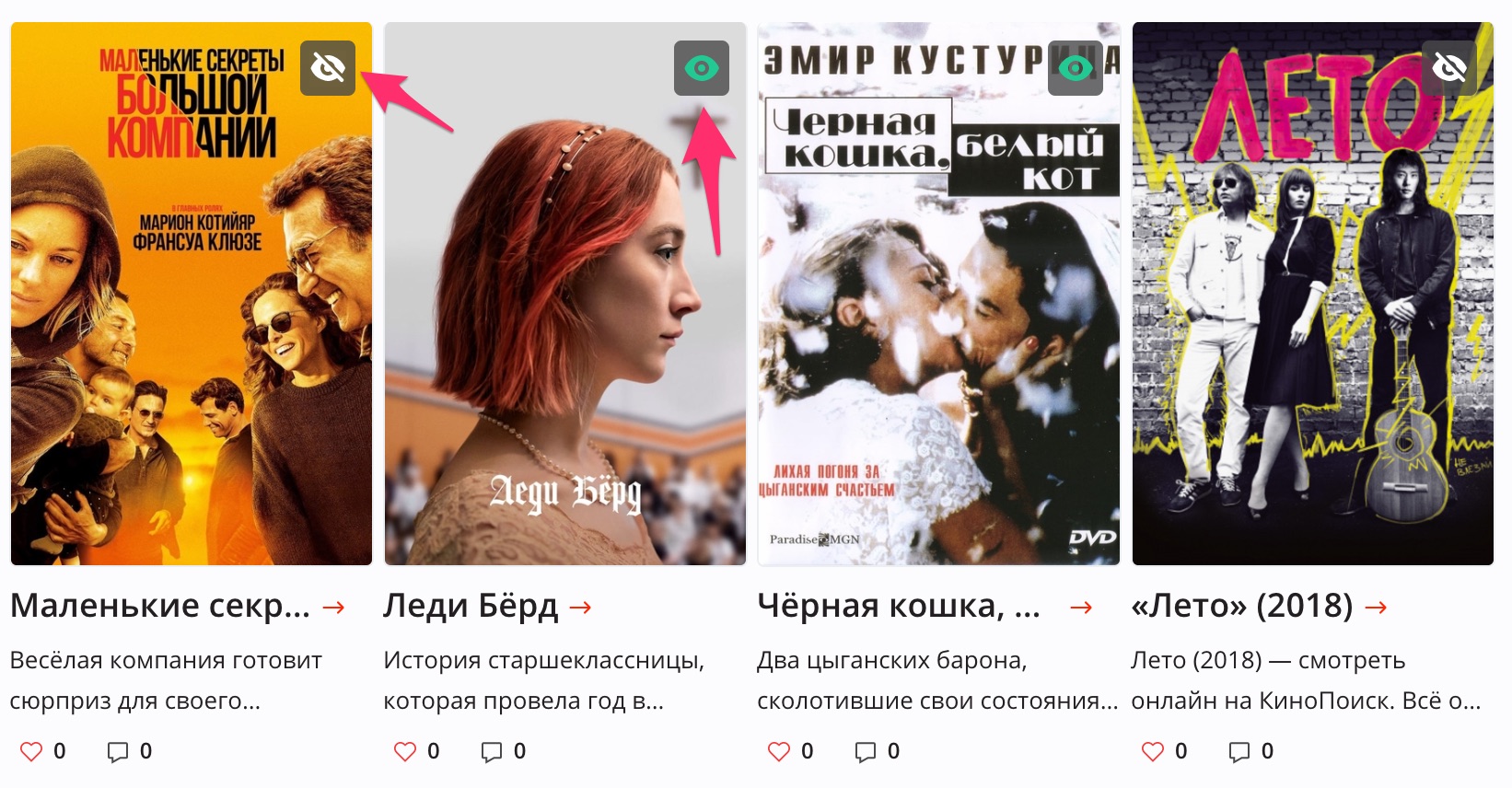Follow the Чёрная кошка title link
Viewport: 1512px width, 788px height.
(898, 606)
